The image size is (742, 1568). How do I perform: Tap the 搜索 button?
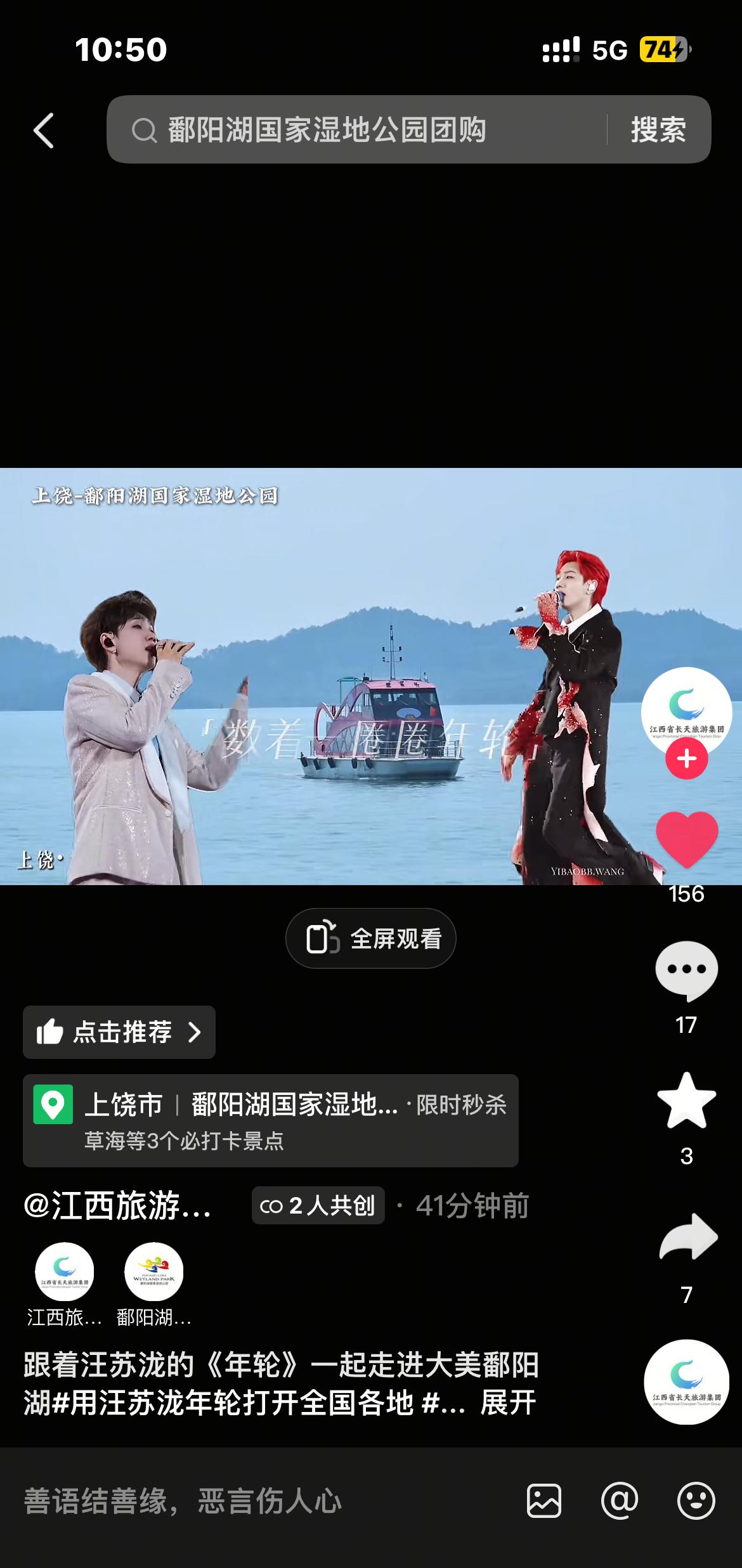coord(658,131)
